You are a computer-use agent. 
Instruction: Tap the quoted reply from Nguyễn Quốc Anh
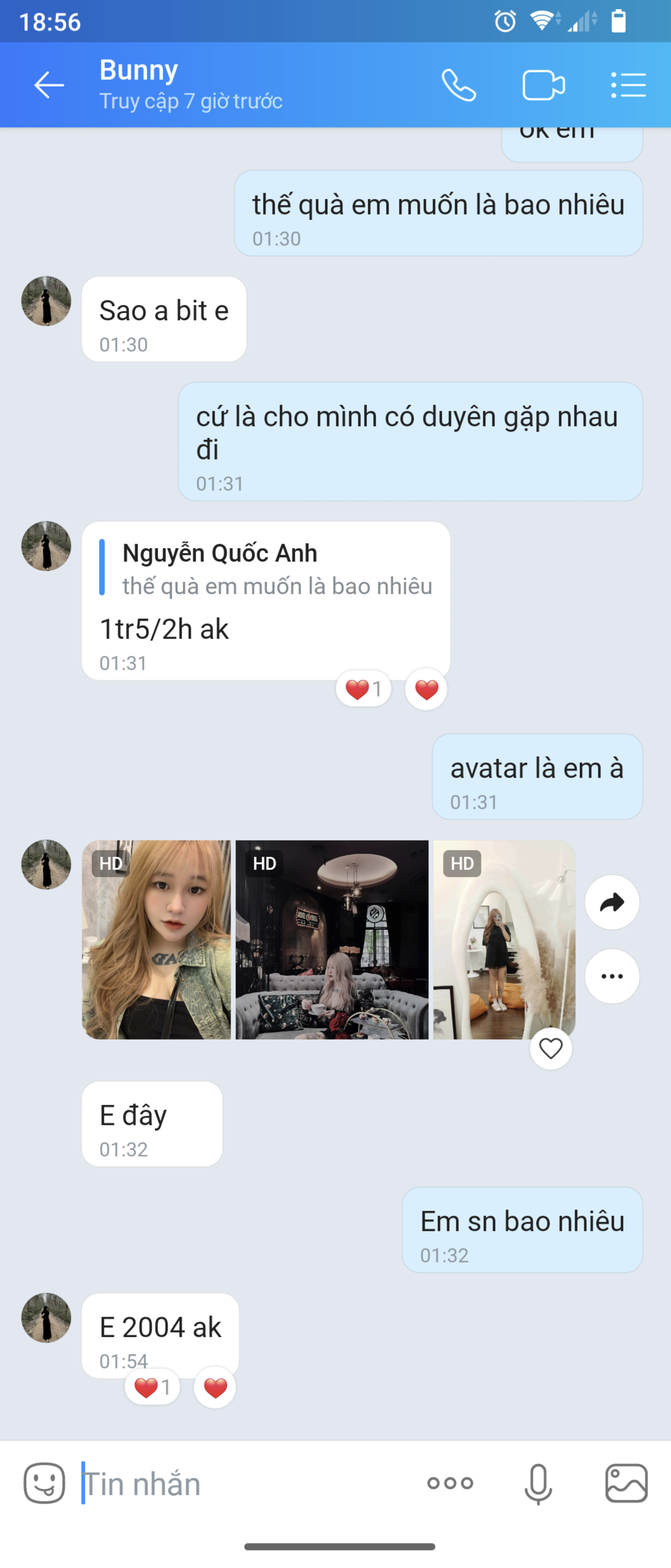(267, 569)
